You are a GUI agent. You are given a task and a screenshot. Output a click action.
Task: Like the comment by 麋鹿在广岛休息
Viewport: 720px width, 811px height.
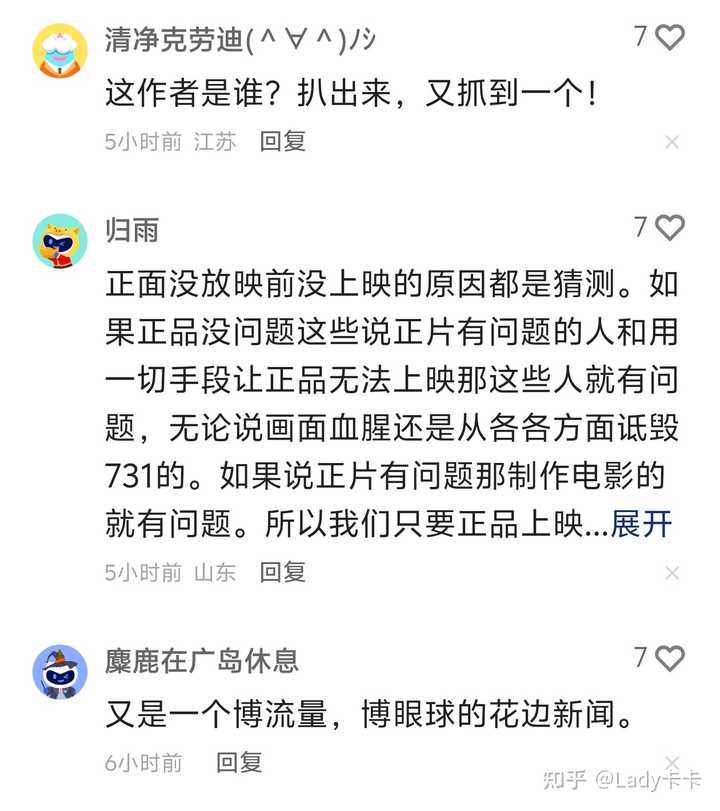pos(670,658)
